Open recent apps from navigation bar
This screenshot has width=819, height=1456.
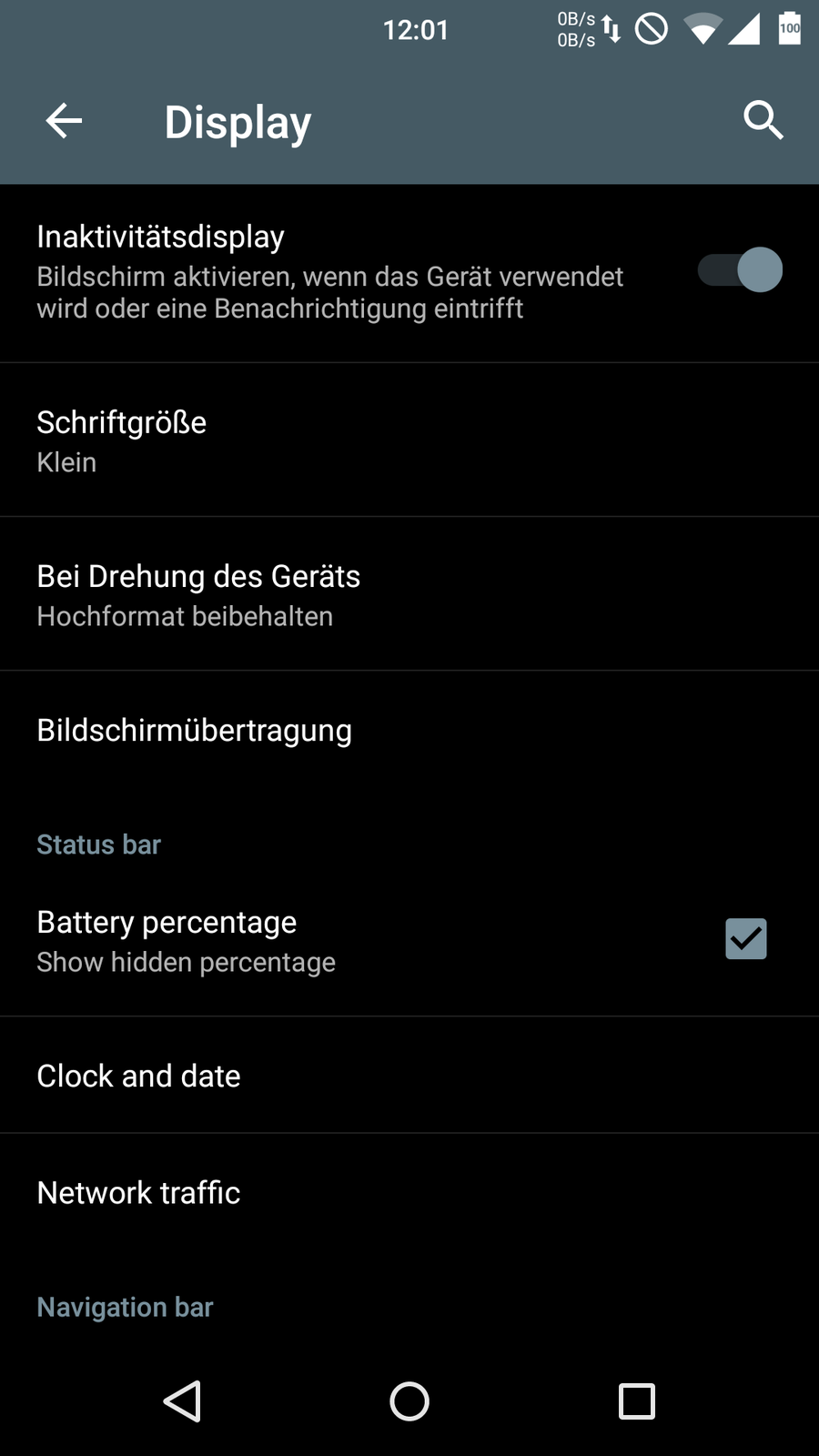[x=636, y=1401]
